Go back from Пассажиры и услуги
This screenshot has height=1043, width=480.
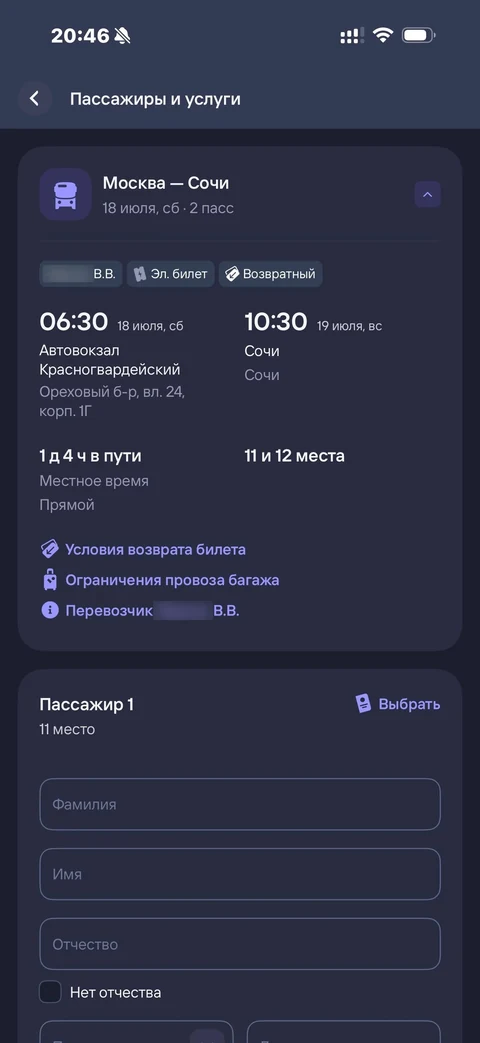35,99
